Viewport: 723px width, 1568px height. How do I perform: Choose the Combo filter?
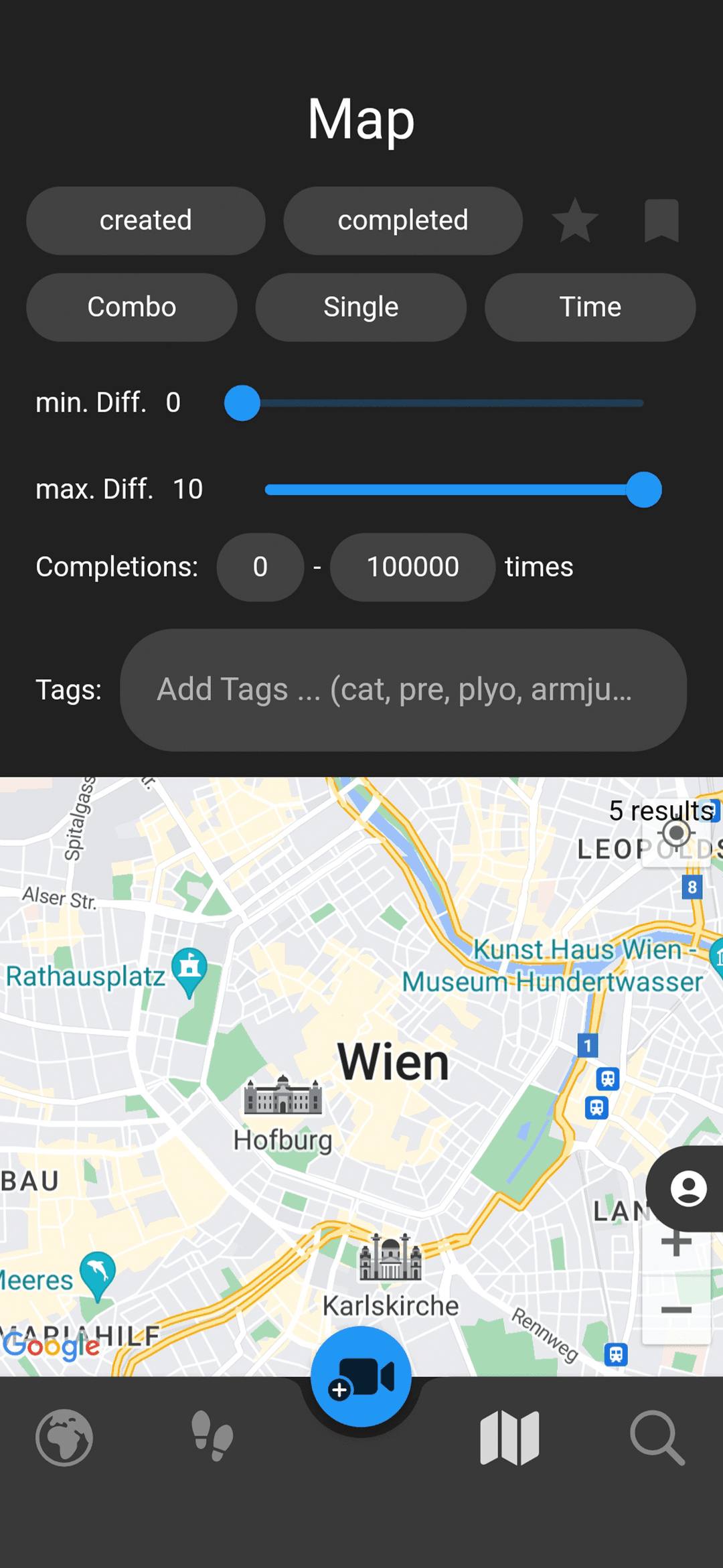[x=132, y=307]
